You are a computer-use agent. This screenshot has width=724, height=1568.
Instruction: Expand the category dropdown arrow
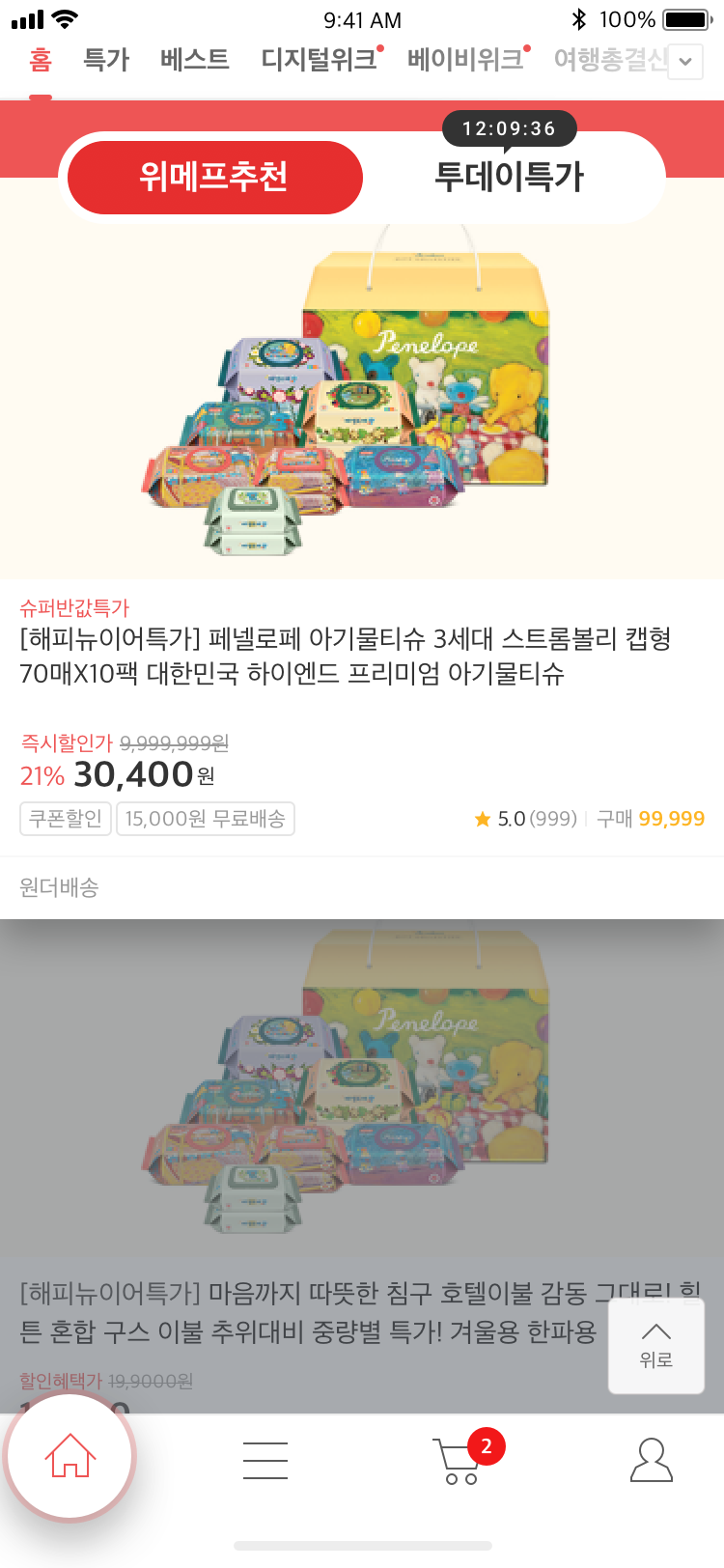685,62
